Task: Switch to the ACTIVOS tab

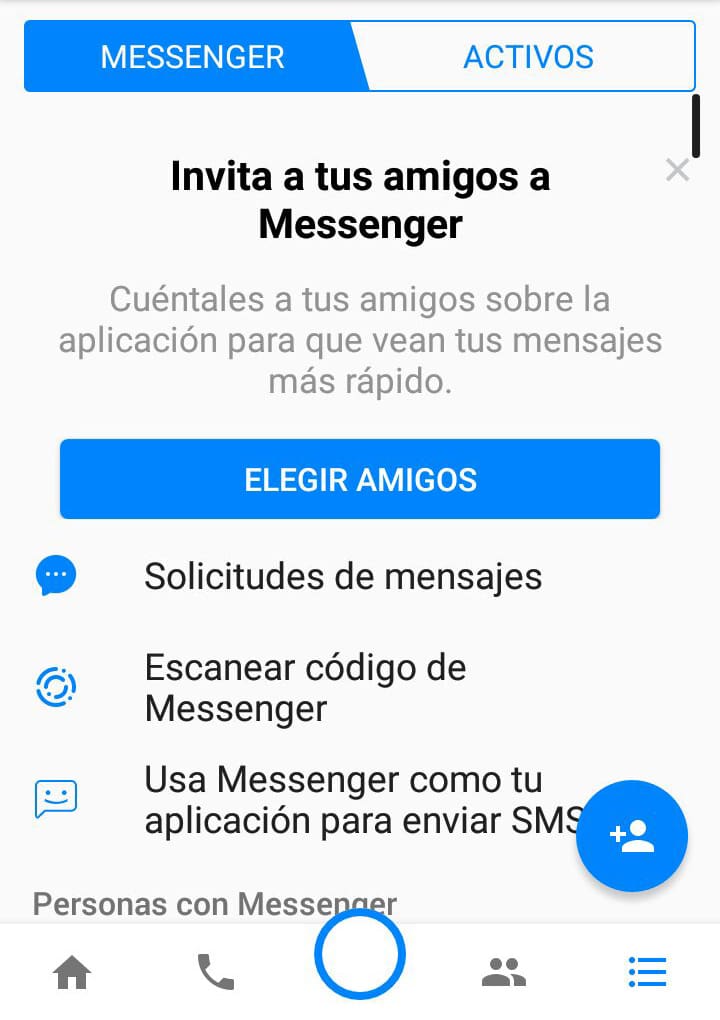Action: 530,57
